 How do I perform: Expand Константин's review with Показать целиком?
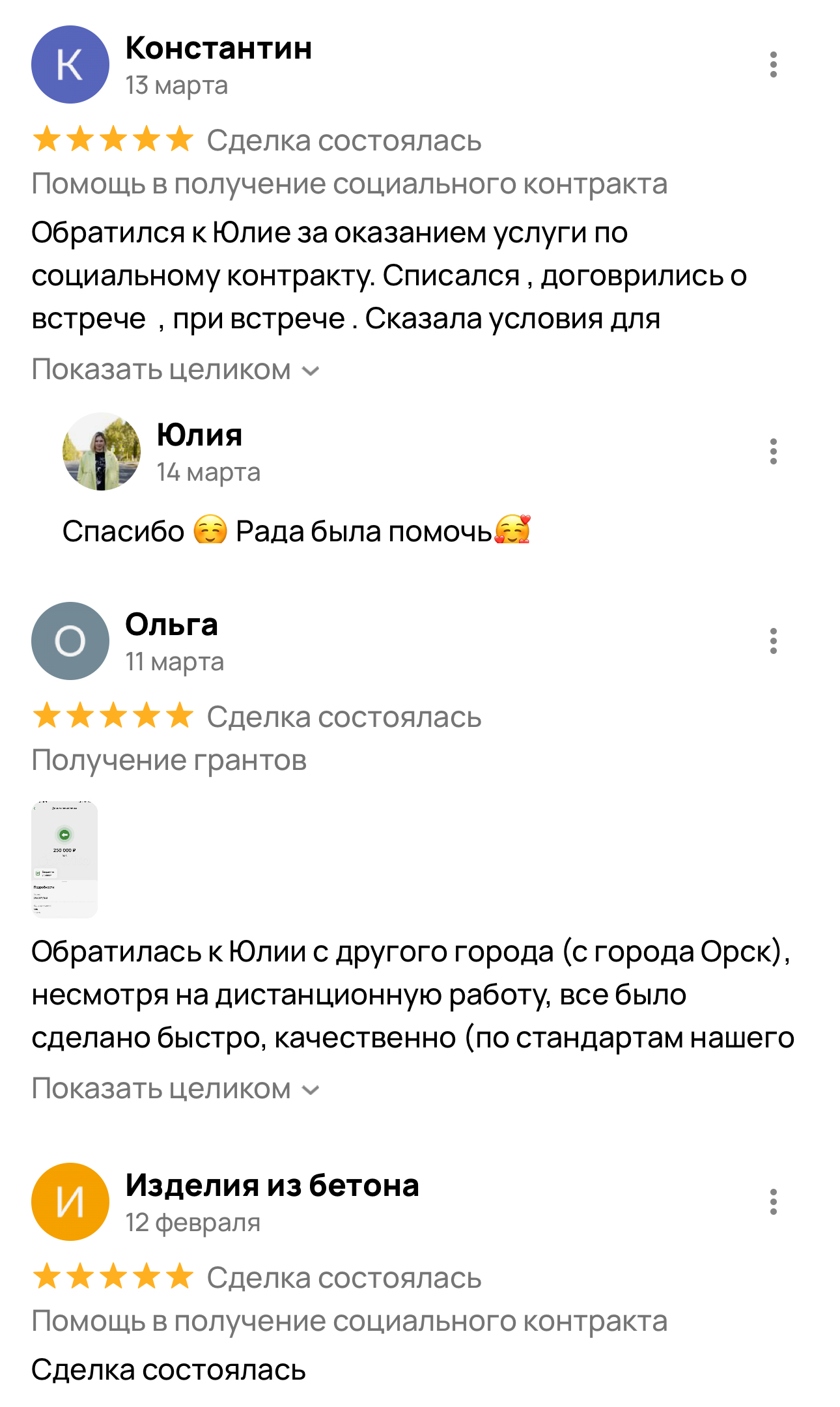(x=176, y=370)
